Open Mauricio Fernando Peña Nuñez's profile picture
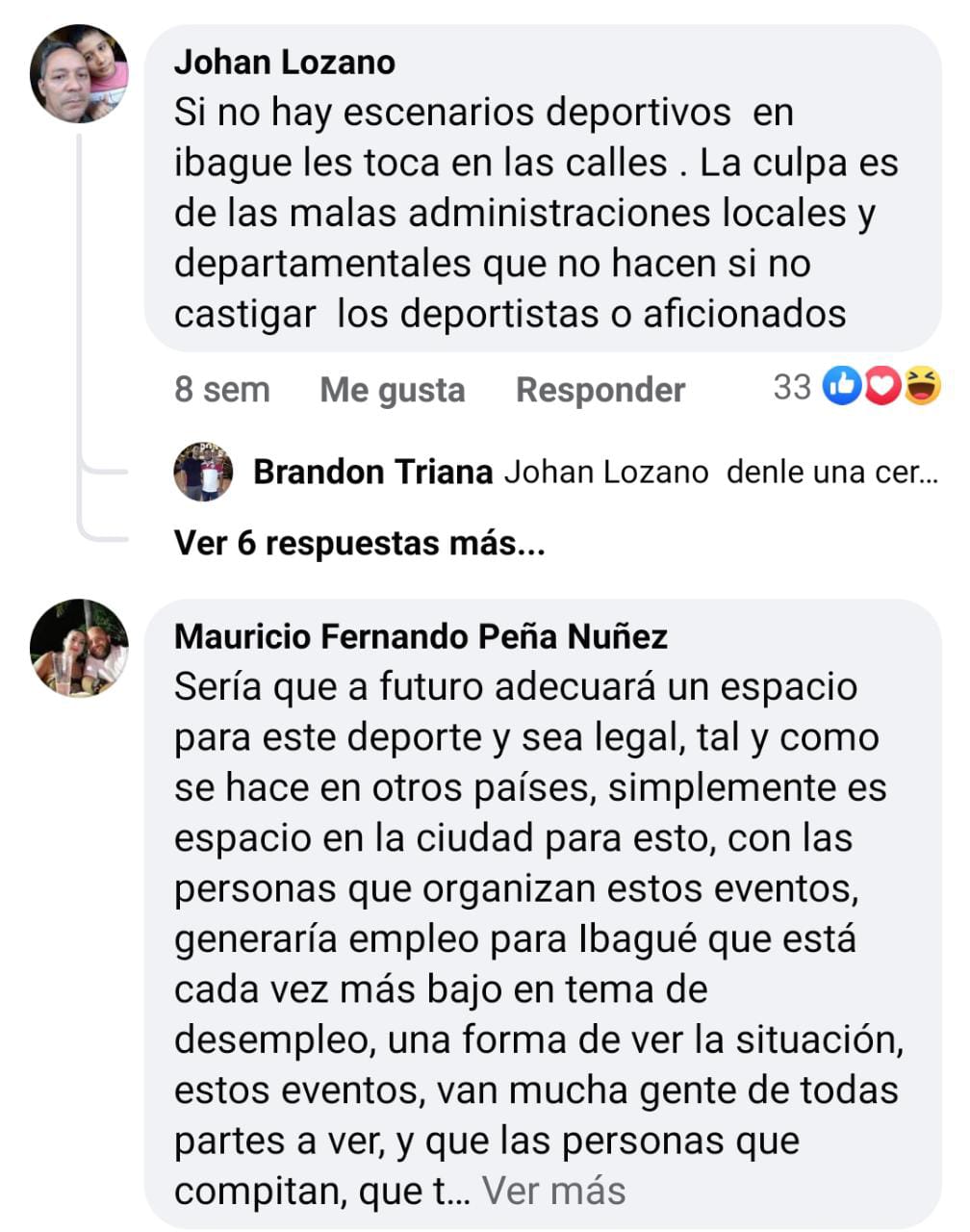 [79, 648]
